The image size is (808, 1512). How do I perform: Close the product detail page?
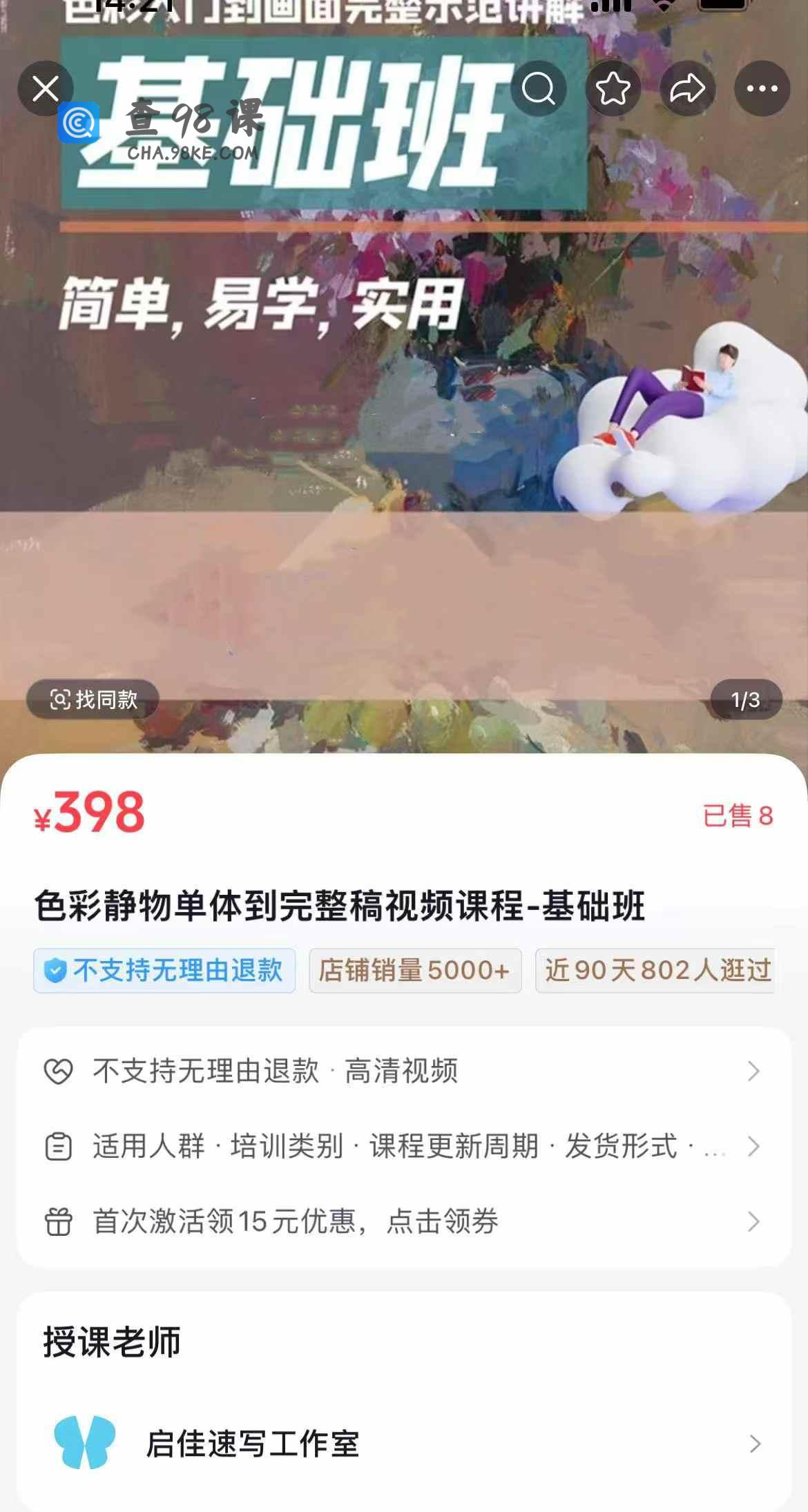[x=46, y=88]
